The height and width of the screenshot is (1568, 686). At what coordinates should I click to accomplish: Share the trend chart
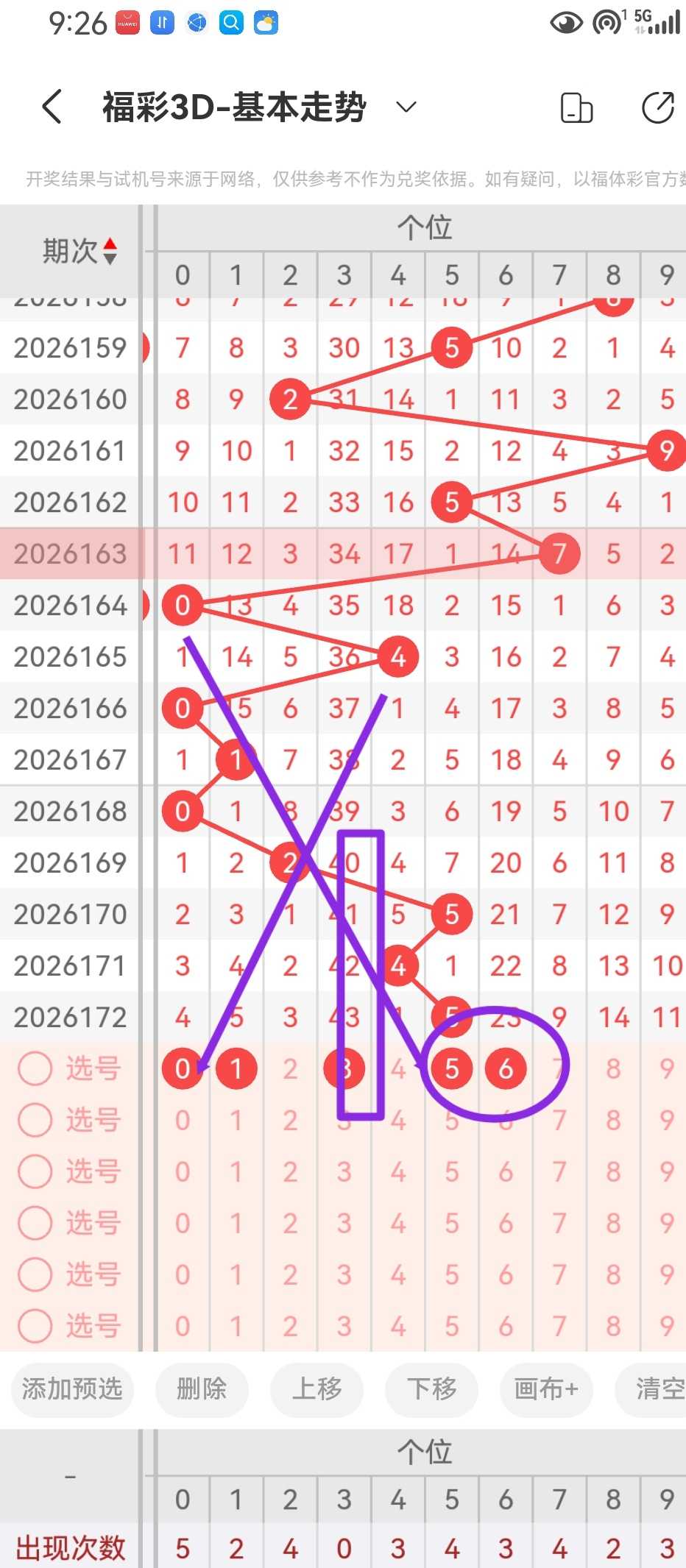(657, 107)
